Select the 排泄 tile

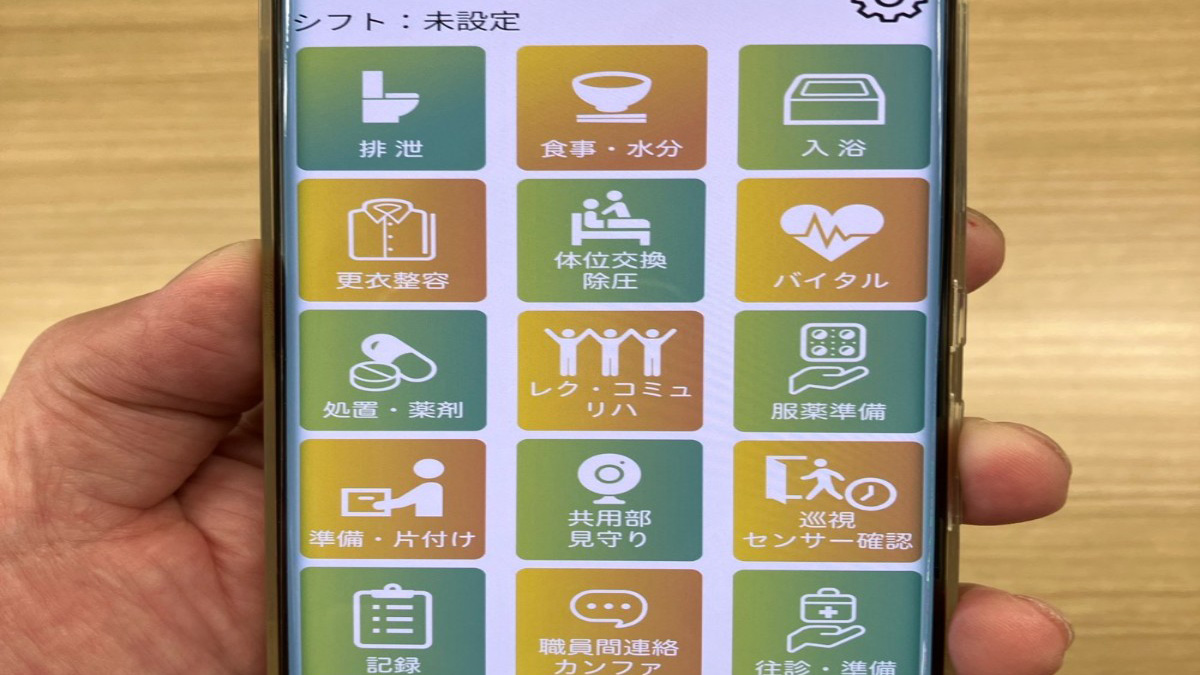click(391, 108)
